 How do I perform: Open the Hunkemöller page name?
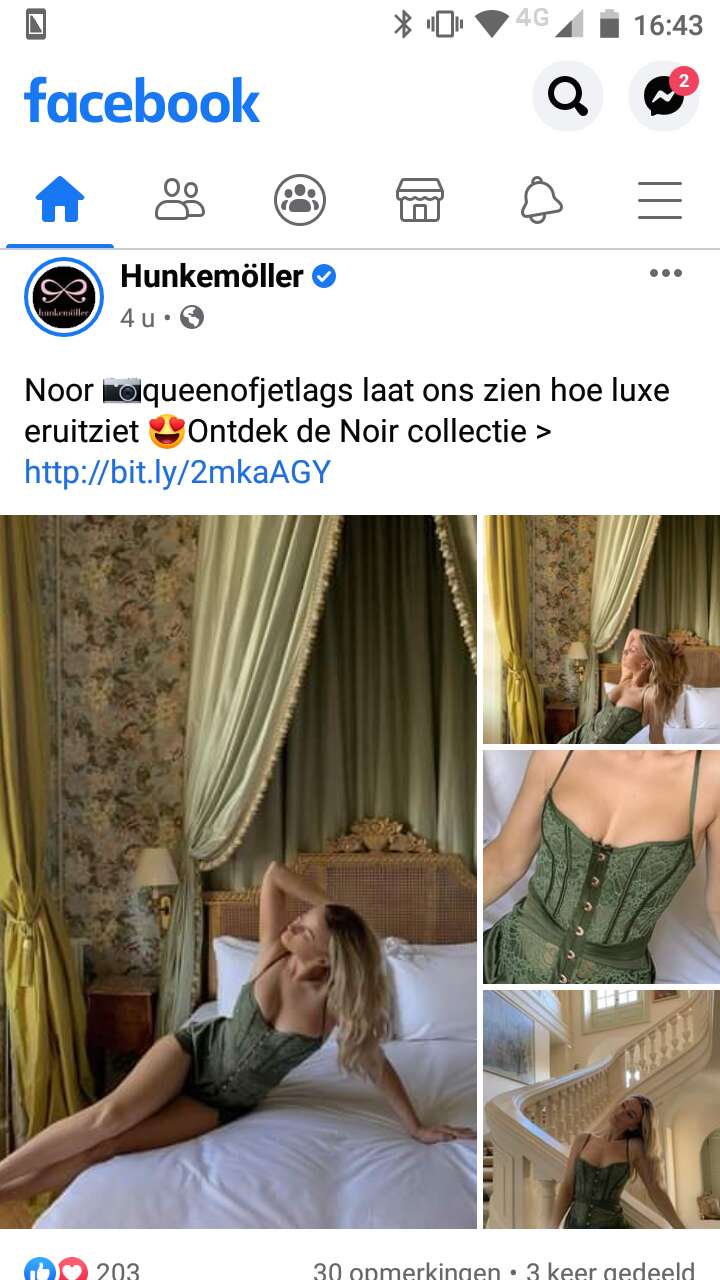(211, 277)
